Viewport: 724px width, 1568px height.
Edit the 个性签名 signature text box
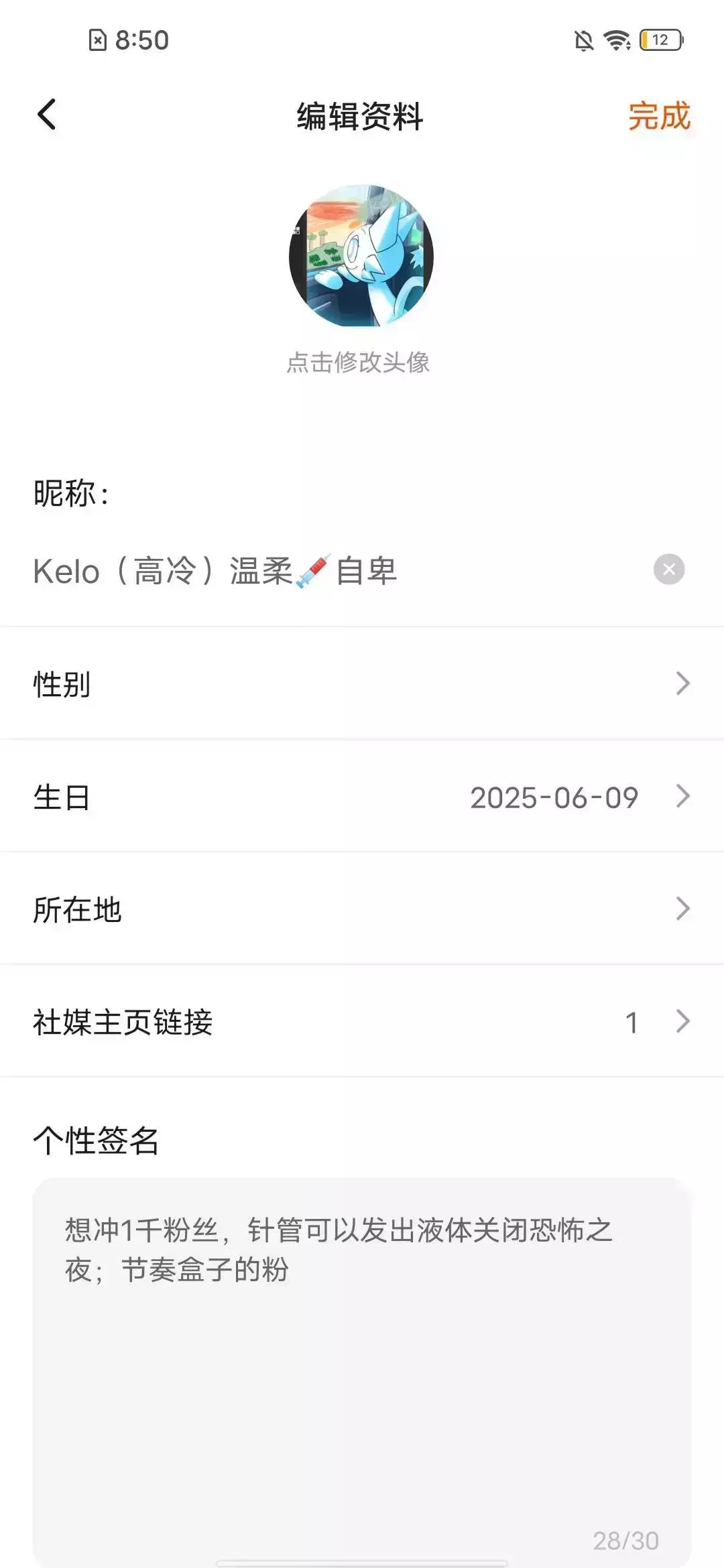(x=362, y=1371)
